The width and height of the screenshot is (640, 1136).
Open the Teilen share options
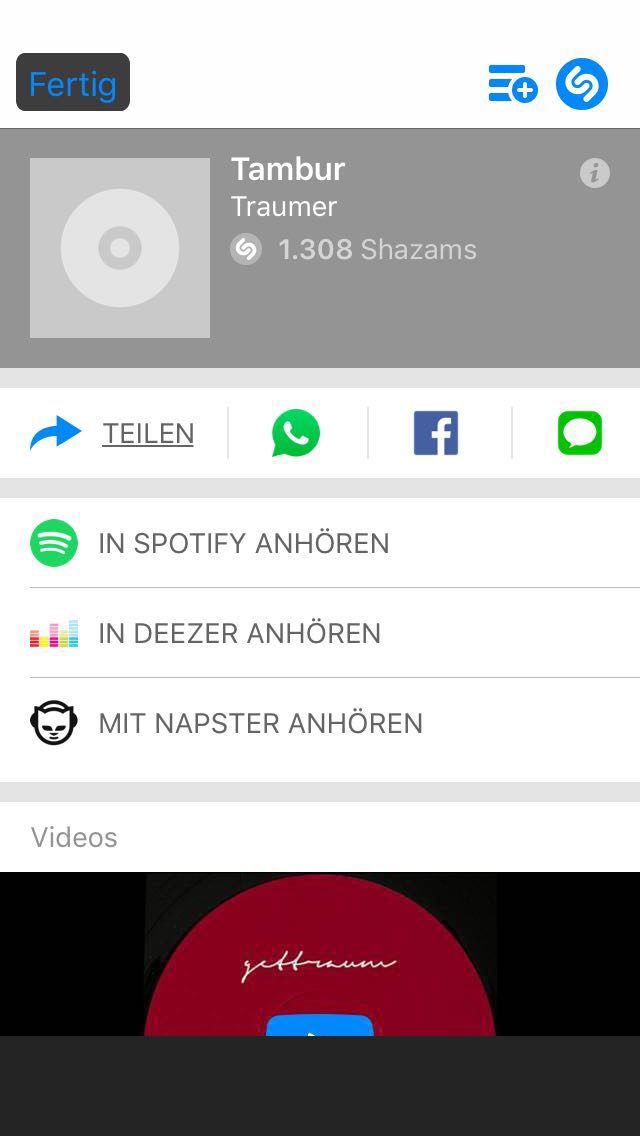pos(112,433)
